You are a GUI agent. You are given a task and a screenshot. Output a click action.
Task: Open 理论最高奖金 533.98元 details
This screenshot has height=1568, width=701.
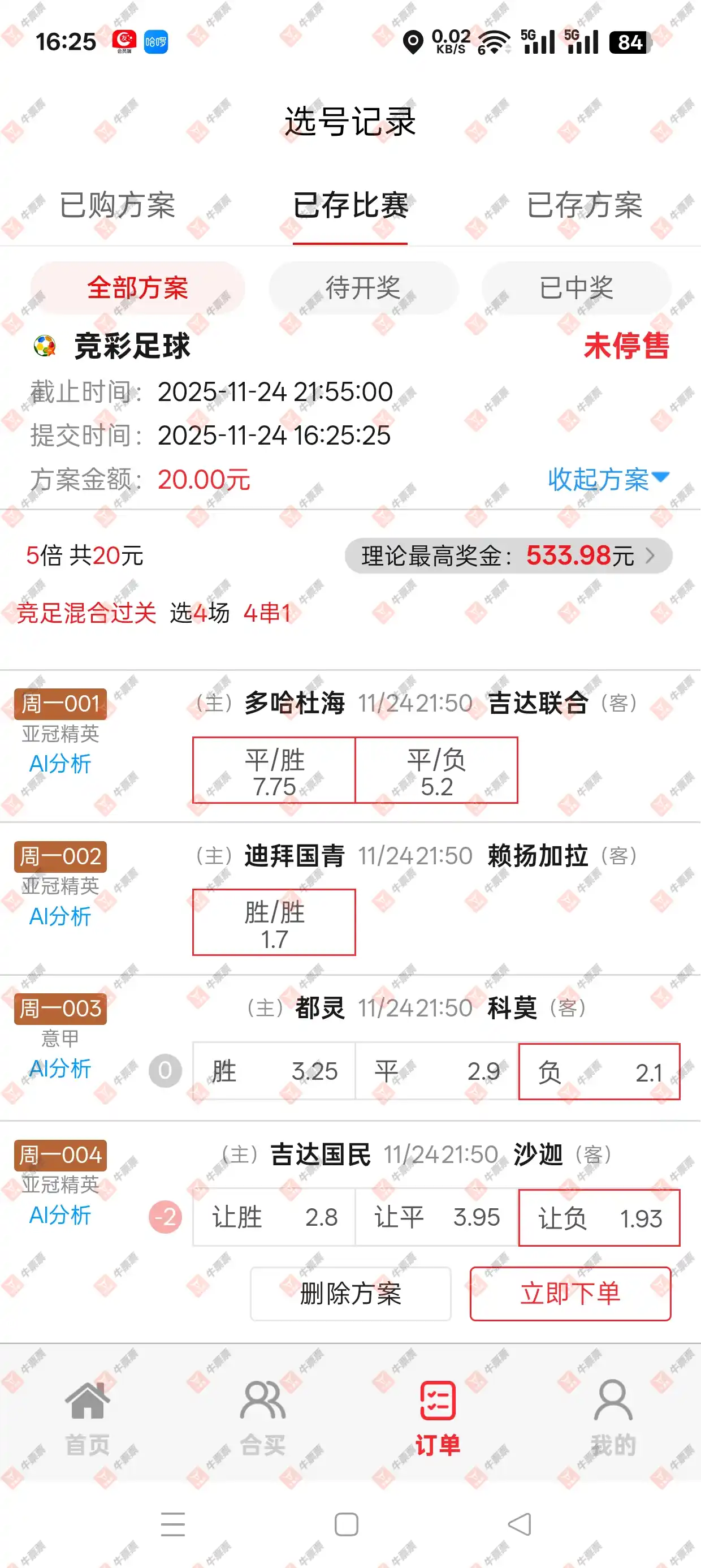(x=508, y=555)
